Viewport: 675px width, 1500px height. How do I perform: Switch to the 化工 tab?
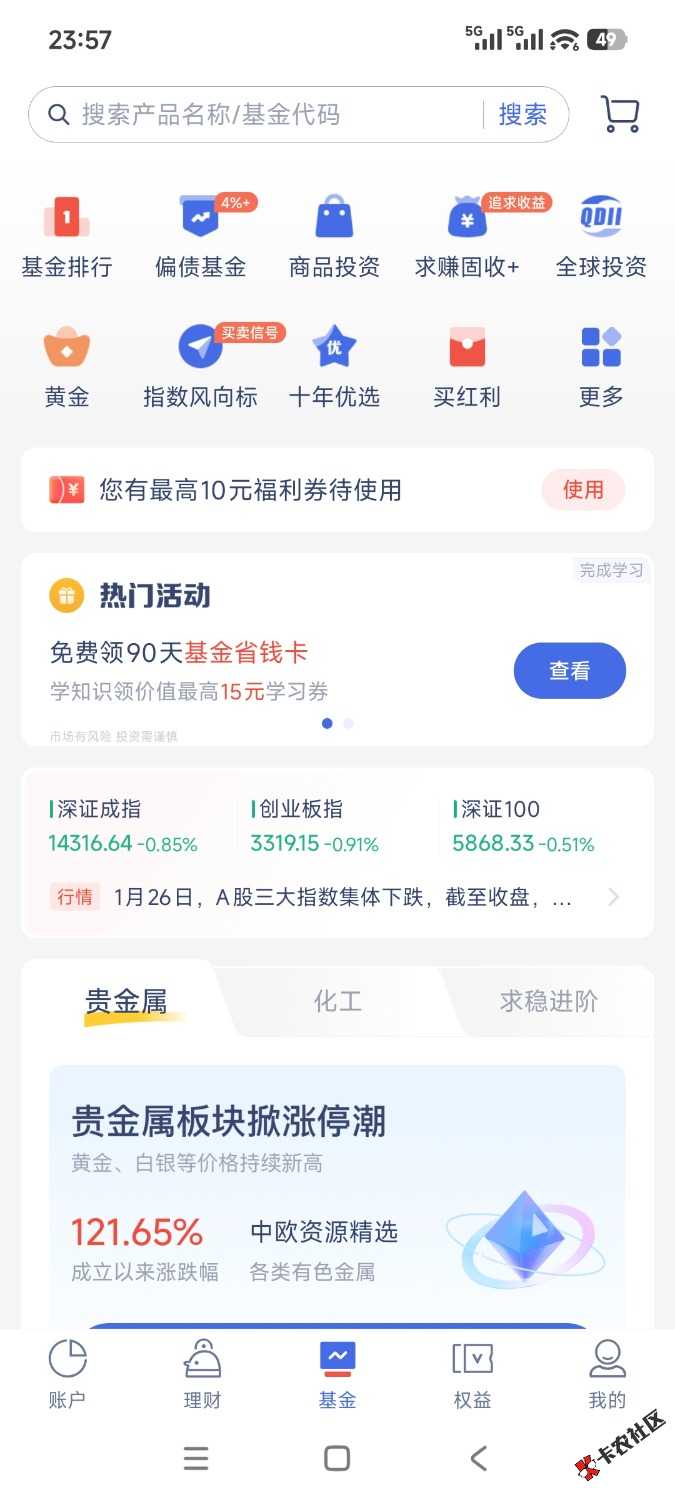[x=337, y=1001]
